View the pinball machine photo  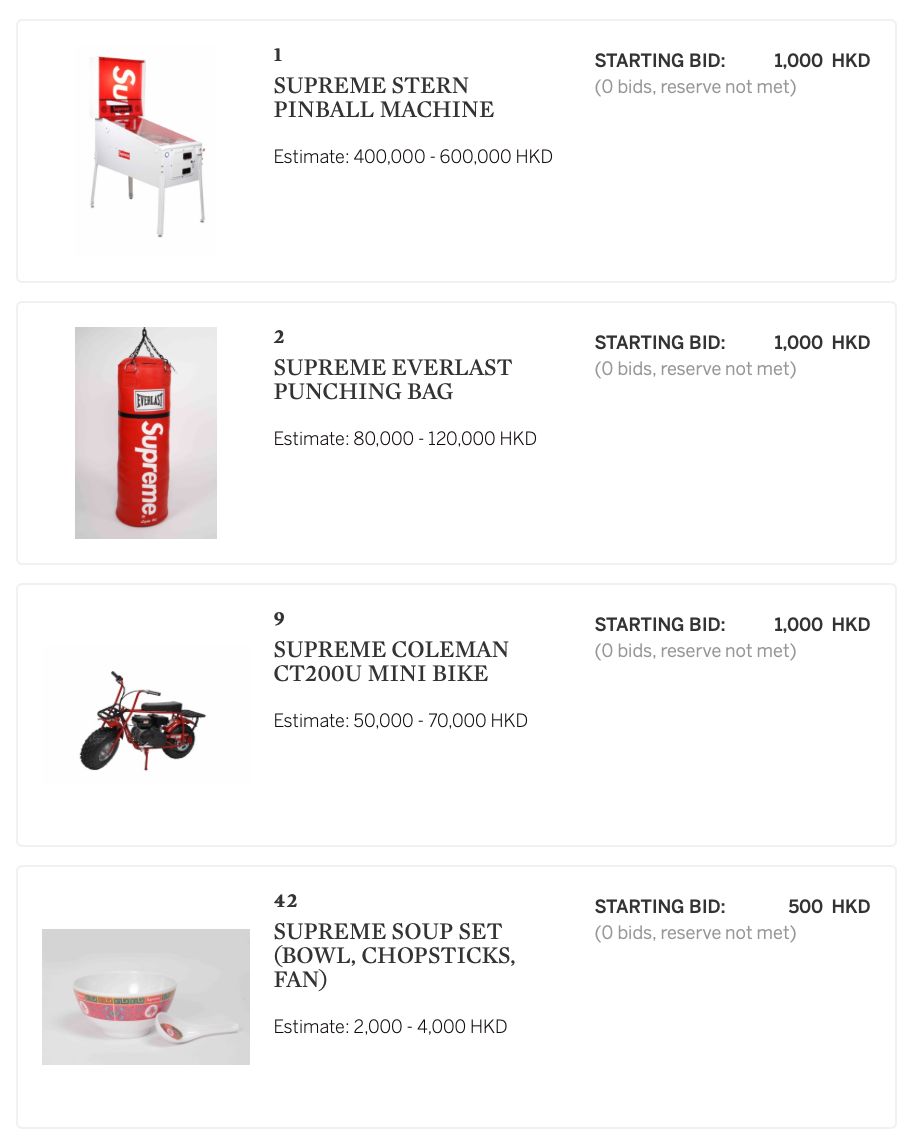(x=146, y=150)
